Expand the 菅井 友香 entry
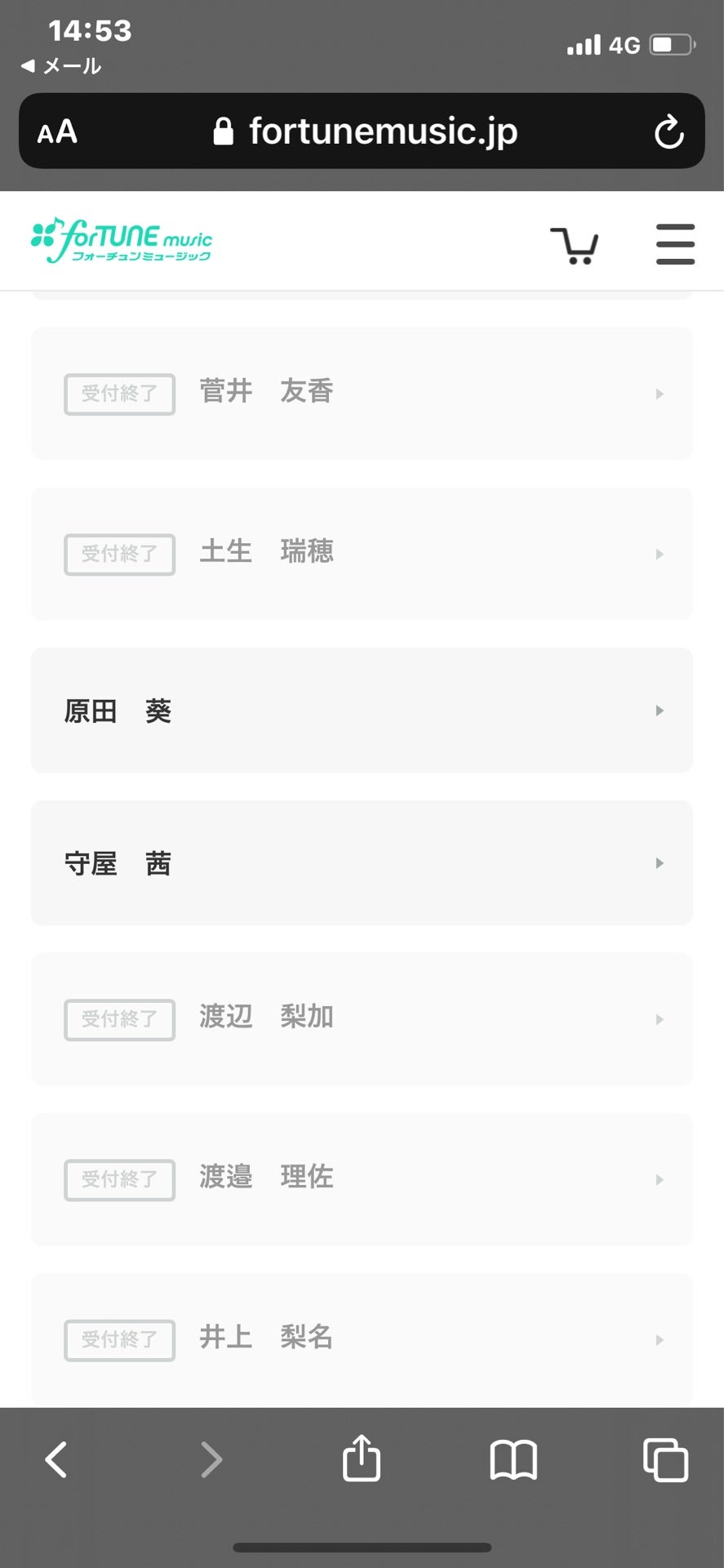The image size is (724, 1568). click(362, 394)
